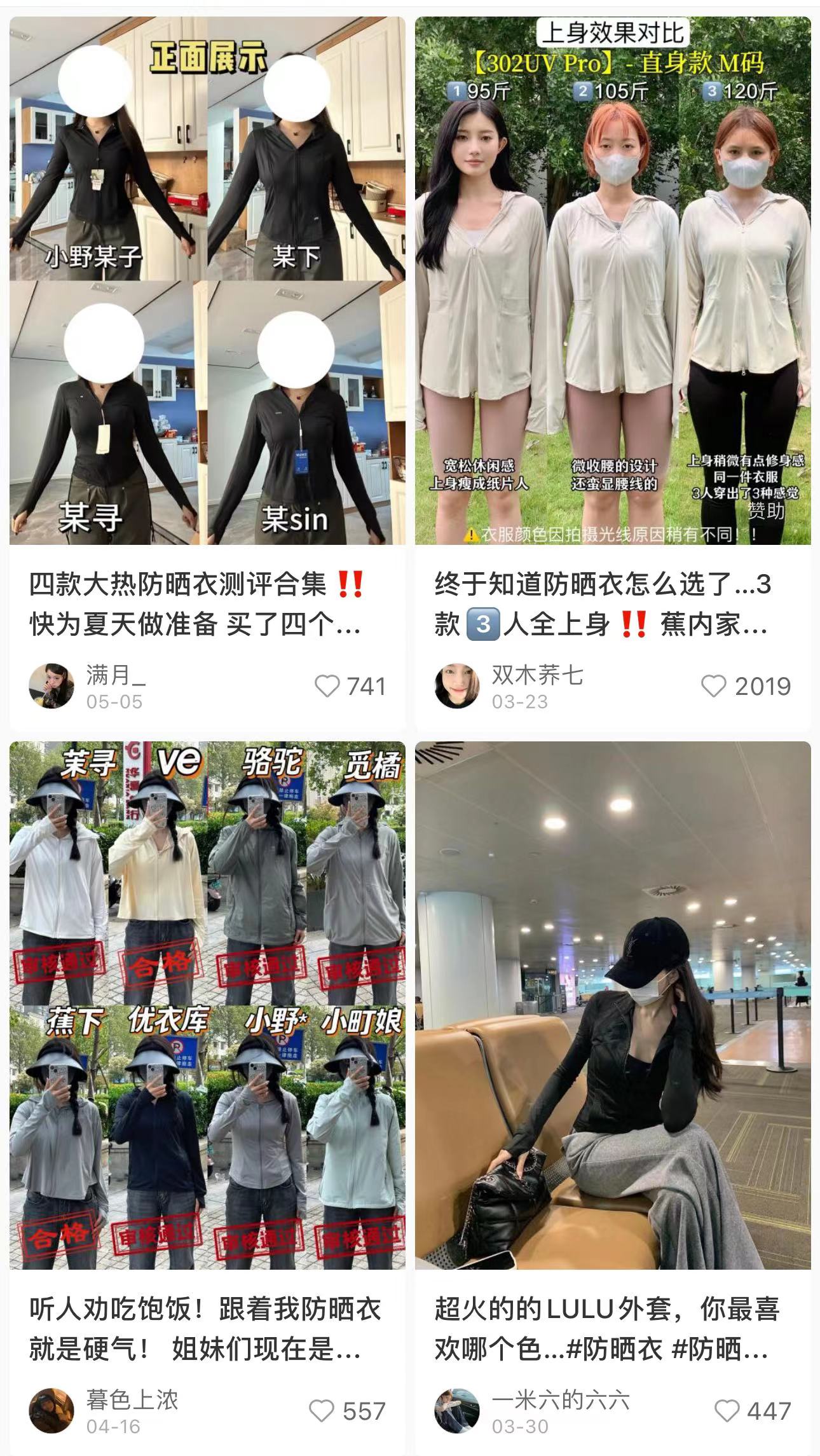Like the post by 一米六的六六

pos(727,1411)
